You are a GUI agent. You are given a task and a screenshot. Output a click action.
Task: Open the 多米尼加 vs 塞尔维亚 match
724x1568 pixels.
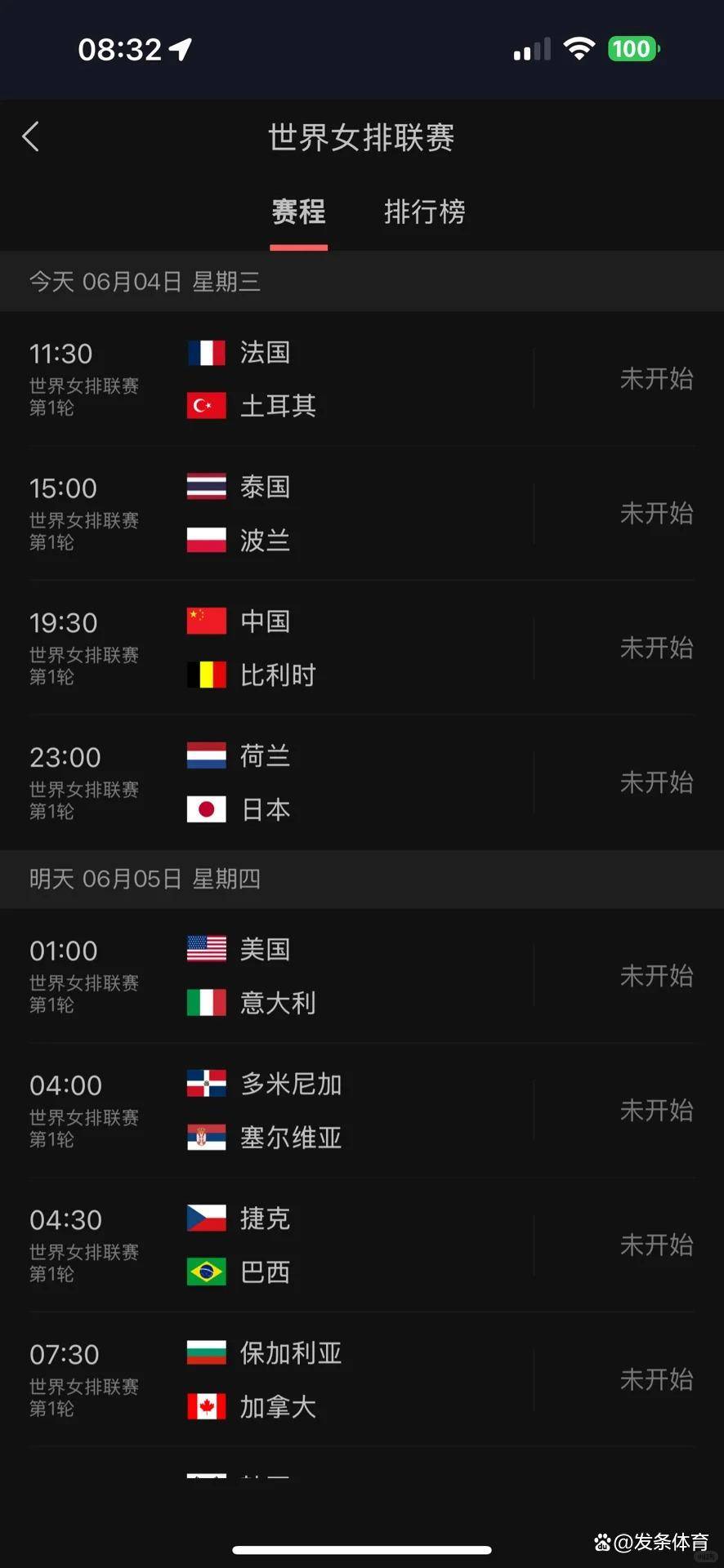(361, 1111)
